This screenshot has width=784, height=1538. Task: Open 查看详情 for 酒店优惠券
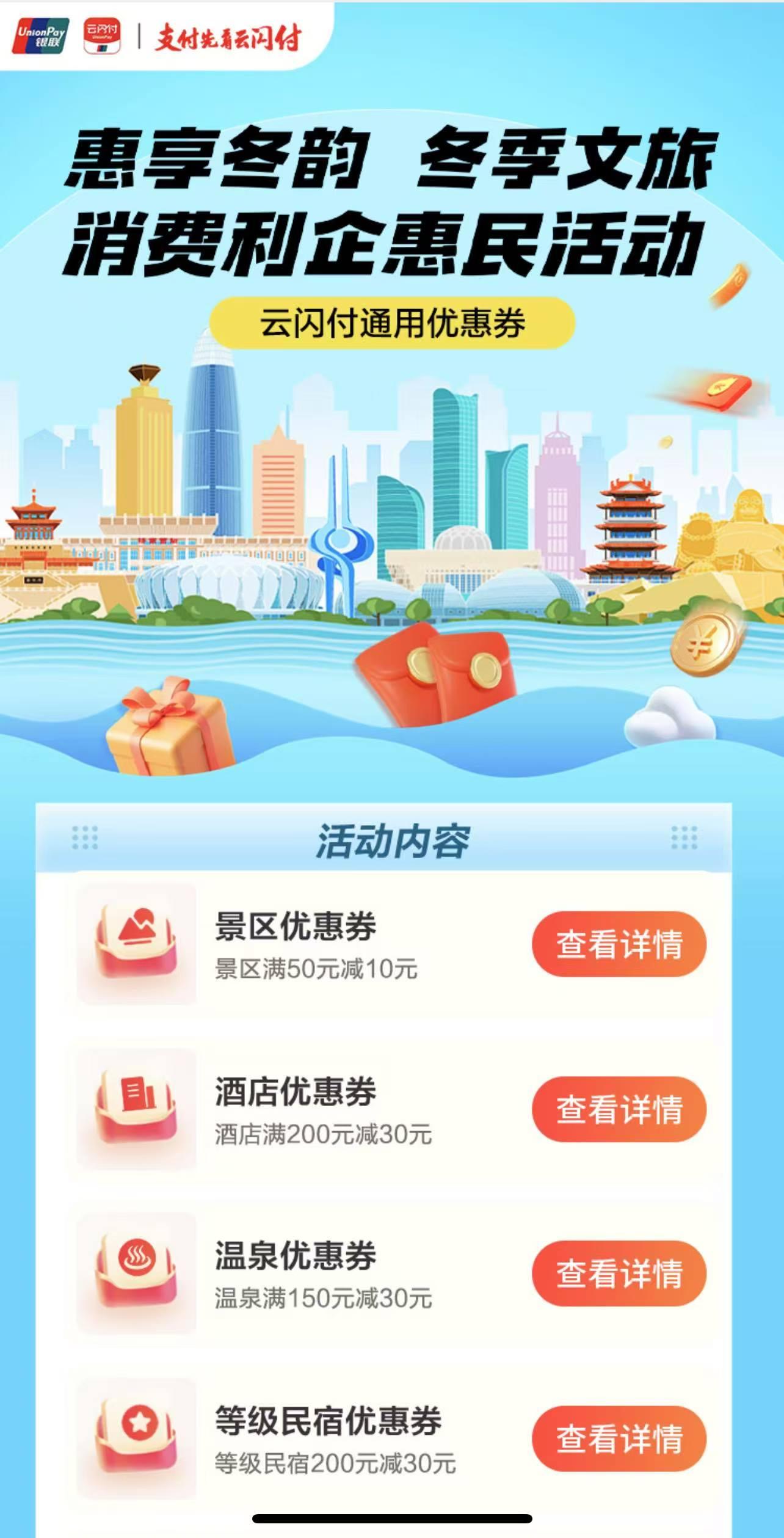(x=619, y=1109)
